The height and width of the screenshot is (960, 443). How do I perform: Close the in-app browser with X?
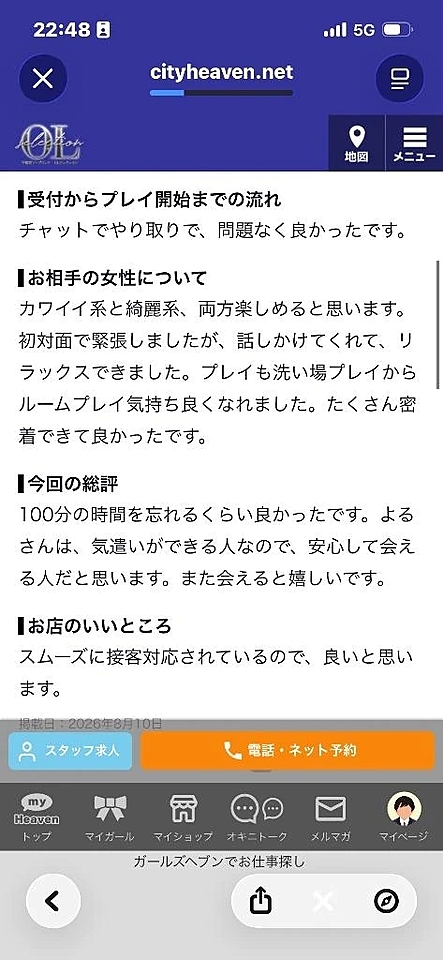[x=43, y=78]
